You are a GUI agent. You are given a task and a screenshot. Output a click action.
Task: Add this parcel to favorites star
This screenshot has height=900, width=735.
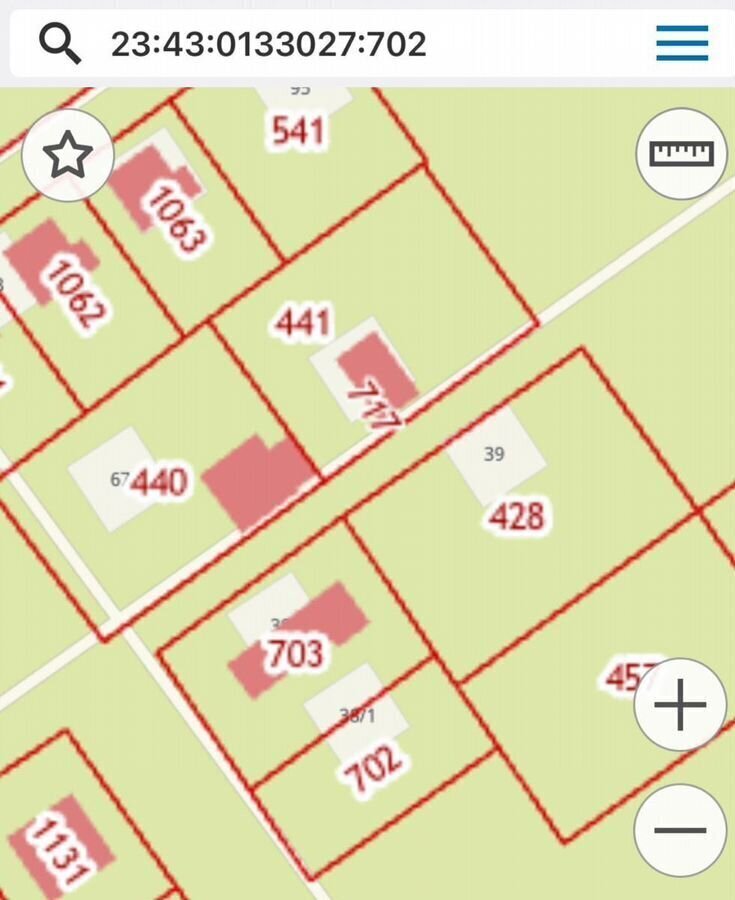[68, 155]
